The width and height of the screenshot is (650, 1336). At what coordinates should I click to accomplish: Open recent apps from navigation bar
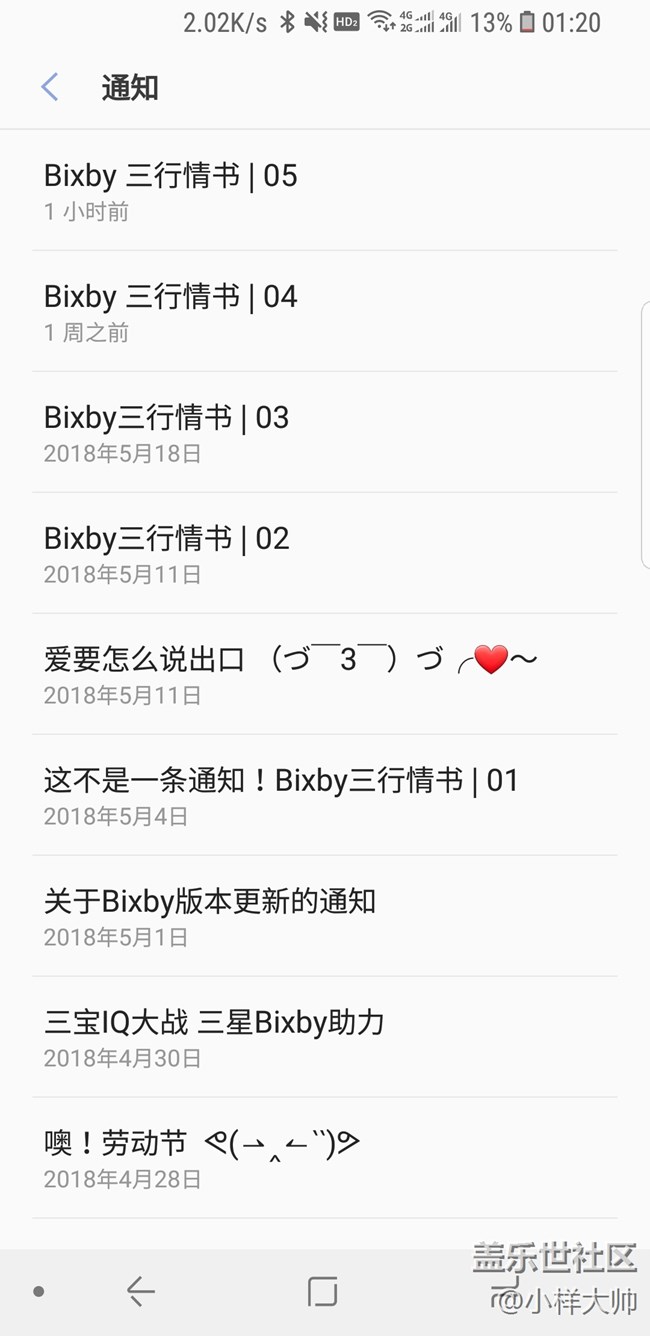pyautogui.click(x=322, y=1292)
